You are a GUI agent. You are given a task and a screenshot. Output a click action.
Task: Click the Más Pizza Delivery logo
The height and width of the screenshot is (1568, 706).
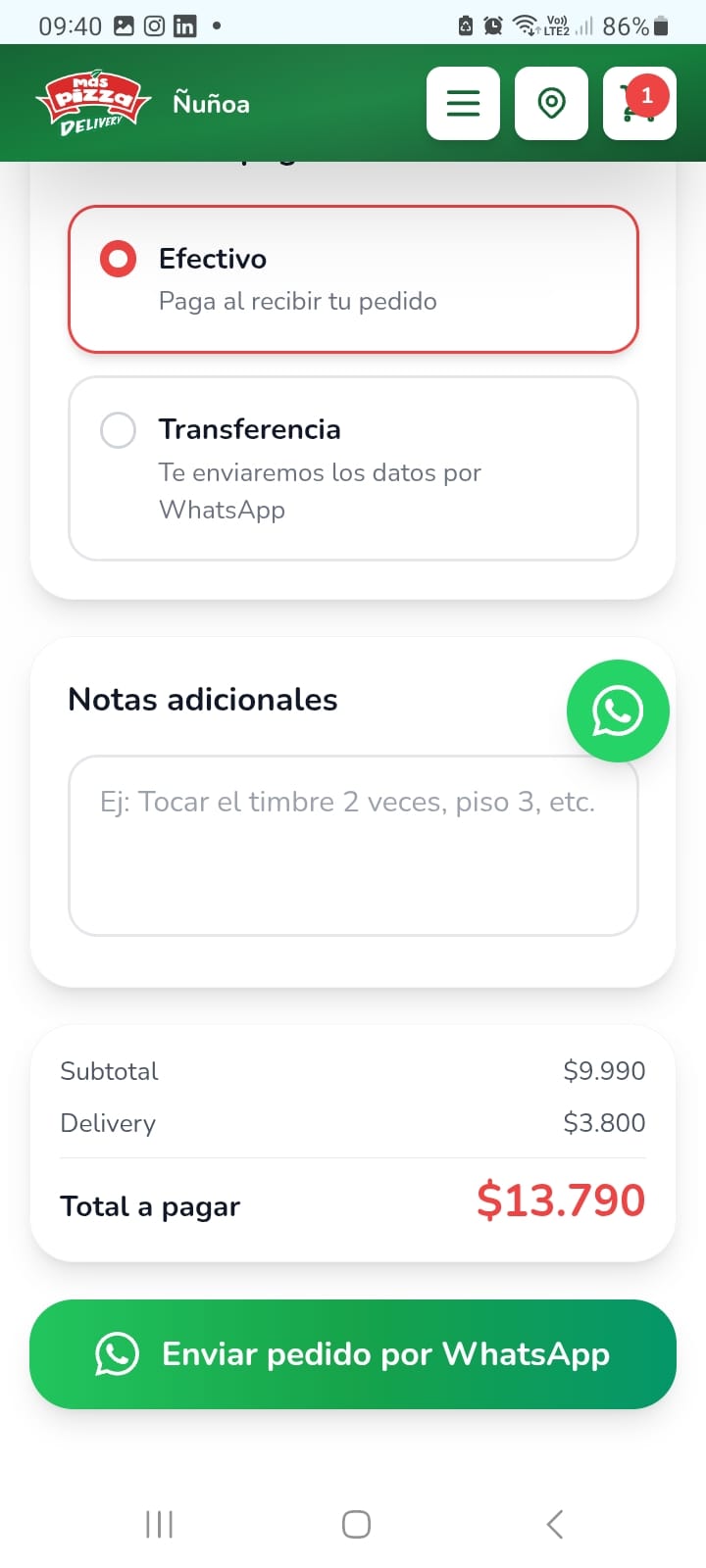click(x=93, y=101)
